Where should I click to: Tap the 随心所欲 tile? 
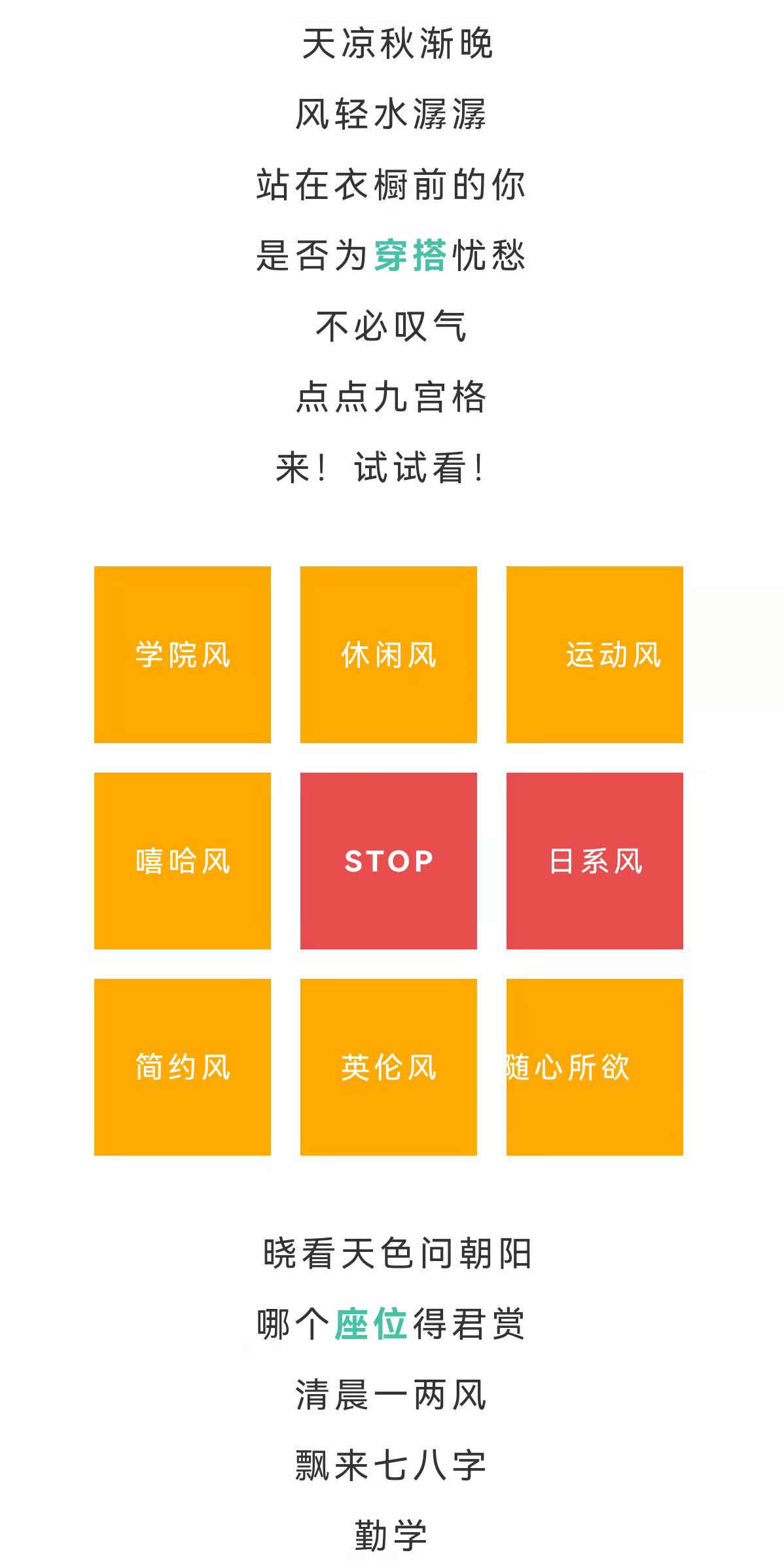coord(595,1067)
